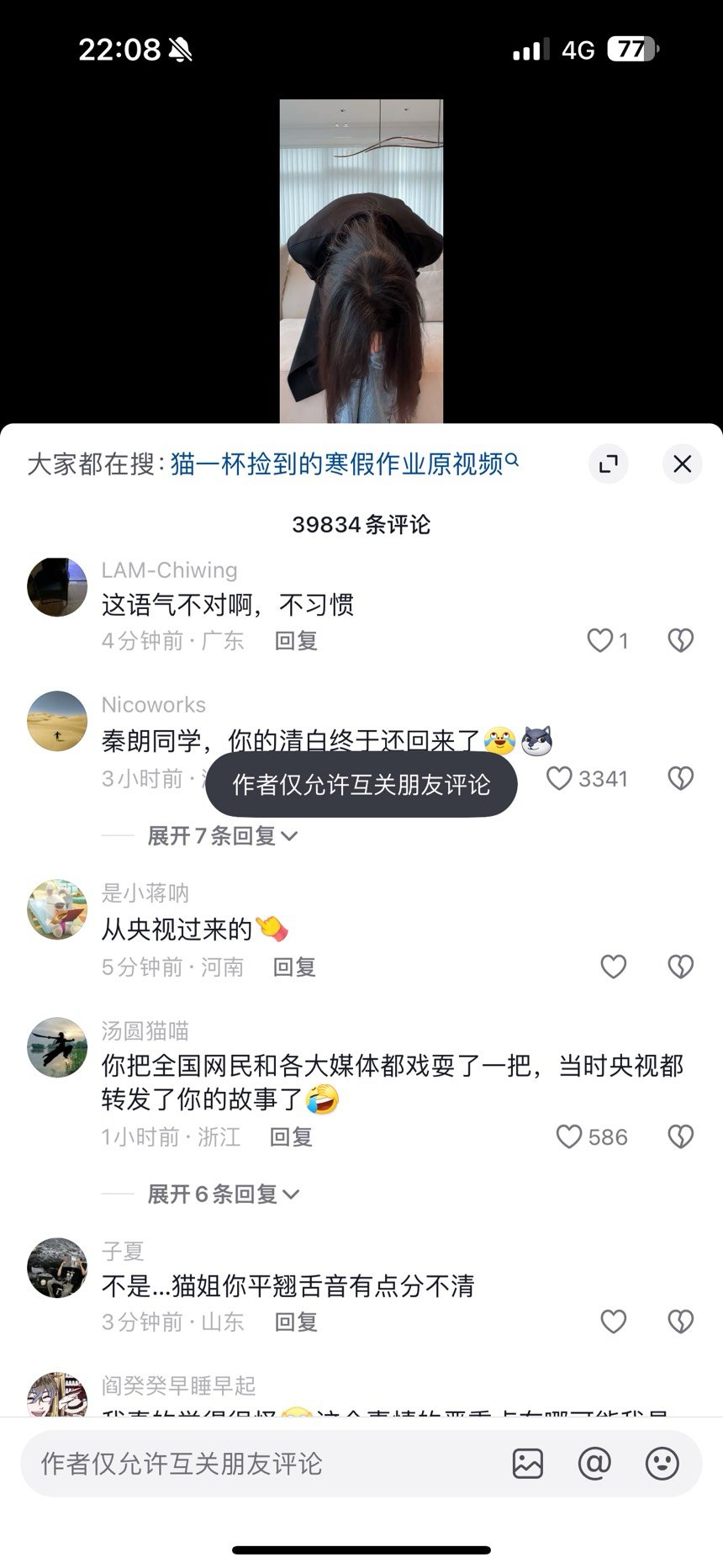Tap the comment input field
The height and width of the screenshot is (1568, 723).
pyautogui.click(x=261, y=1464)
